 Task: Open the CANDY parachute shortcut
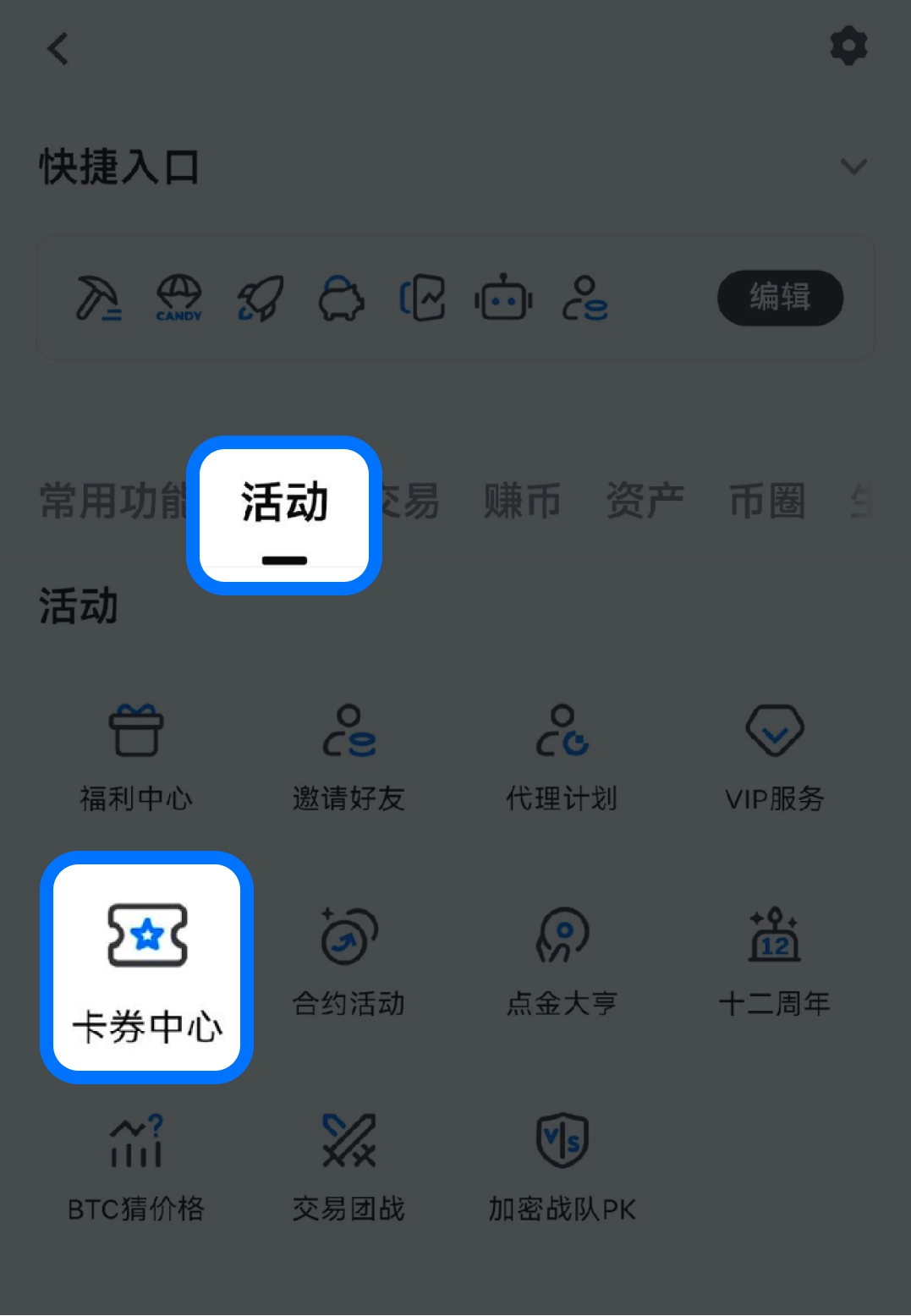(179, 298)
